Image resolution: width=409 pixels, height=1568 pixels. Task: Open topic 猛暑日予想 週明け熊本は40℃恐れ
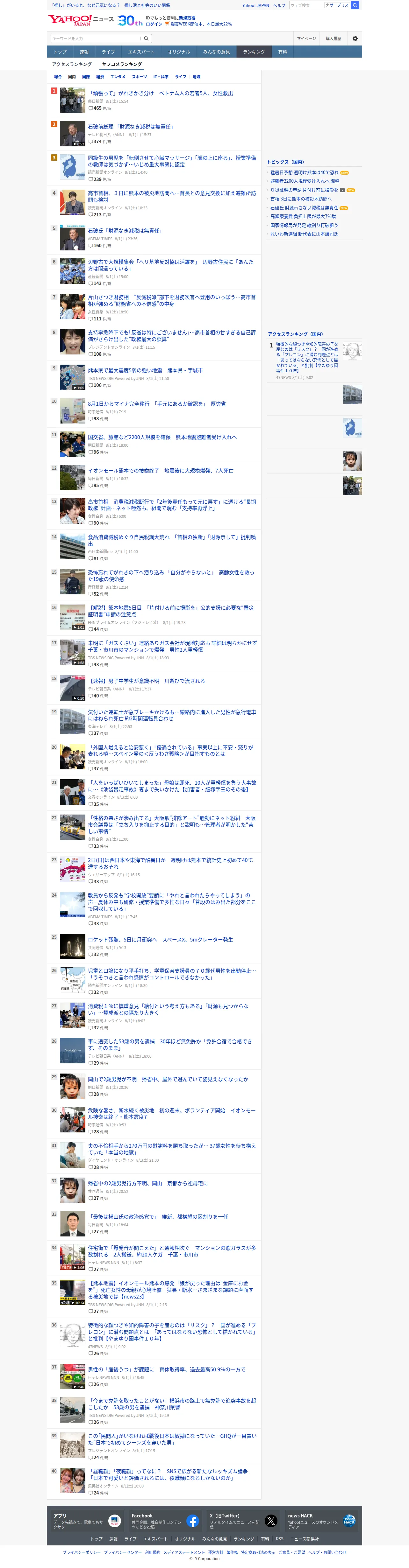(x=304, y=172)
